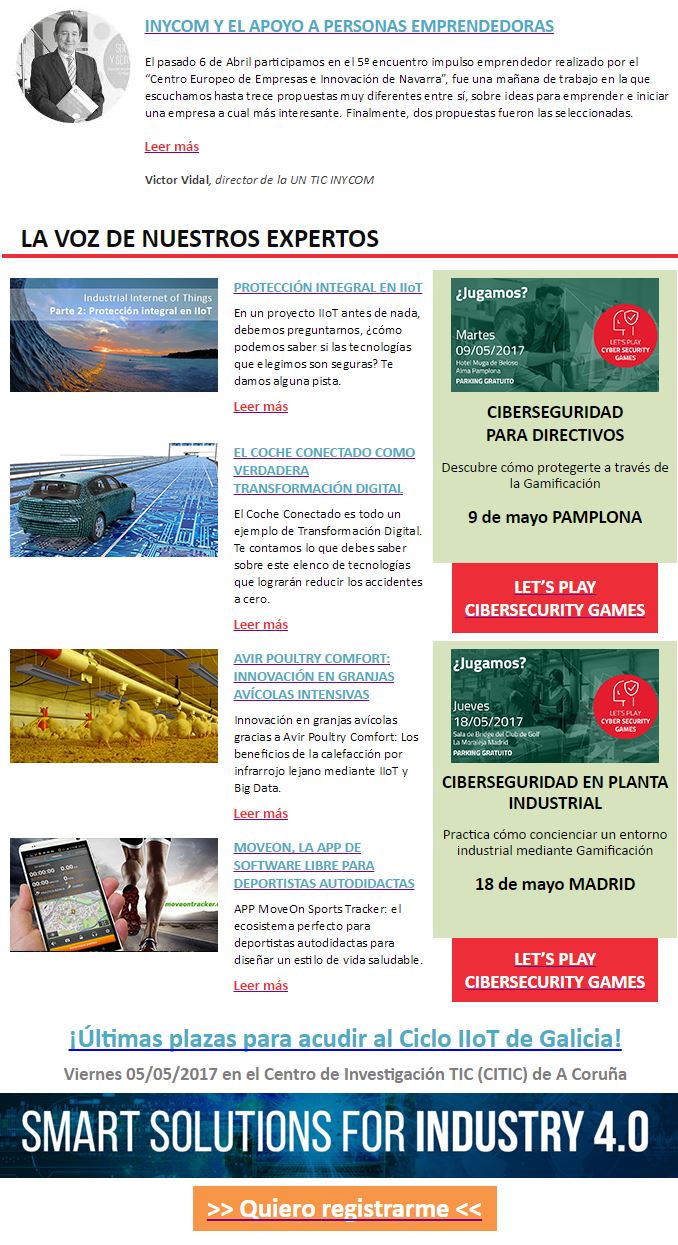Tap Let's Play Cibersecurity Games for Madrid

[x=554, y=970]
